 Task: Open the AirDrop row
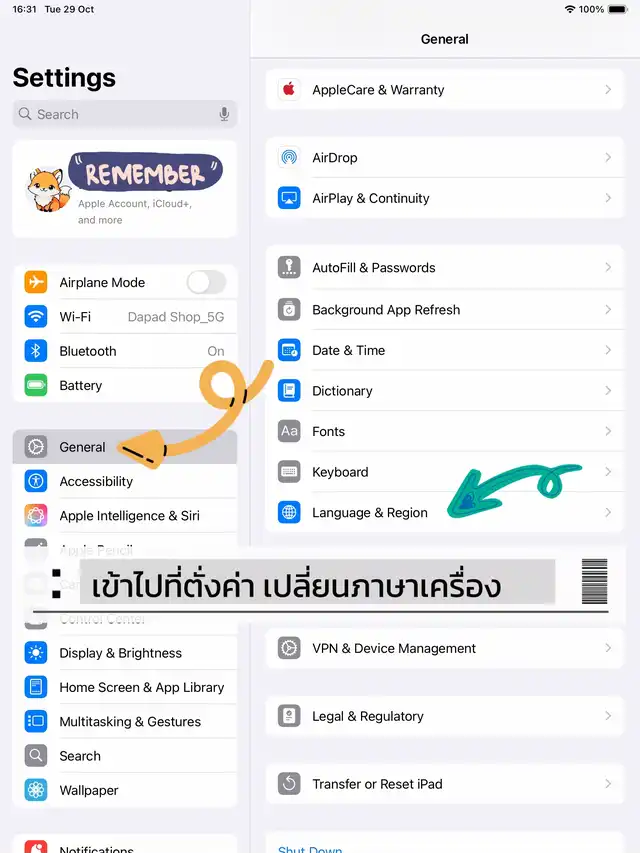444,158
